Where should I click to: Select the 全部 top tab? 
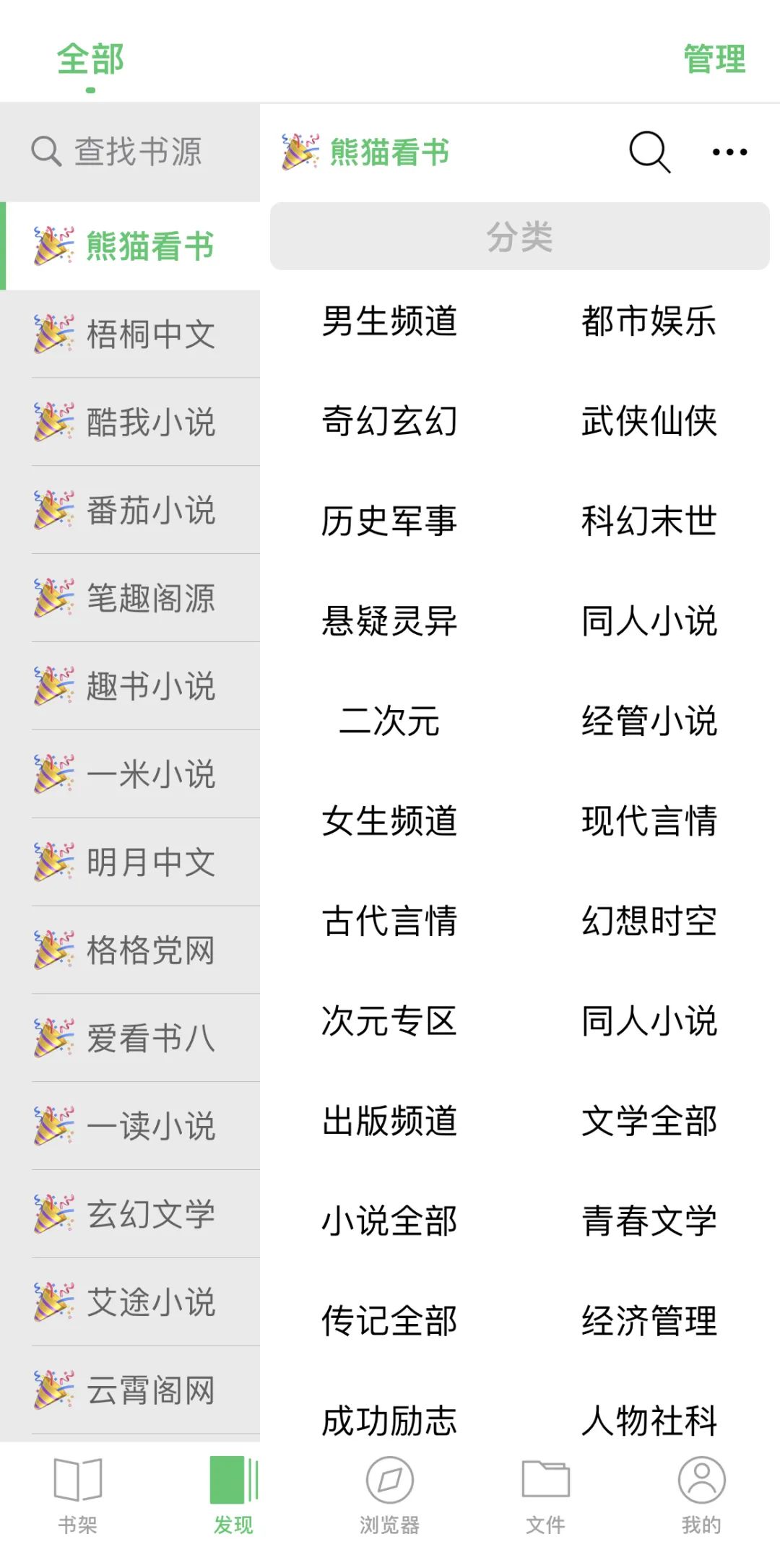[90, 59]
